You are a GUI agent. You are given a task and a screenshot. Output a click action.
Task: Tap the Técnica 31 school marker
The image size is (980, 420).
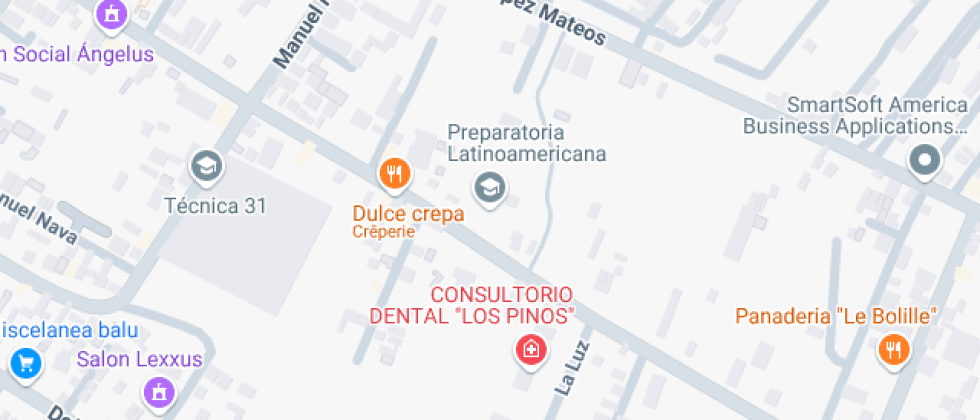pyautogui.click(x=207, y=165)
